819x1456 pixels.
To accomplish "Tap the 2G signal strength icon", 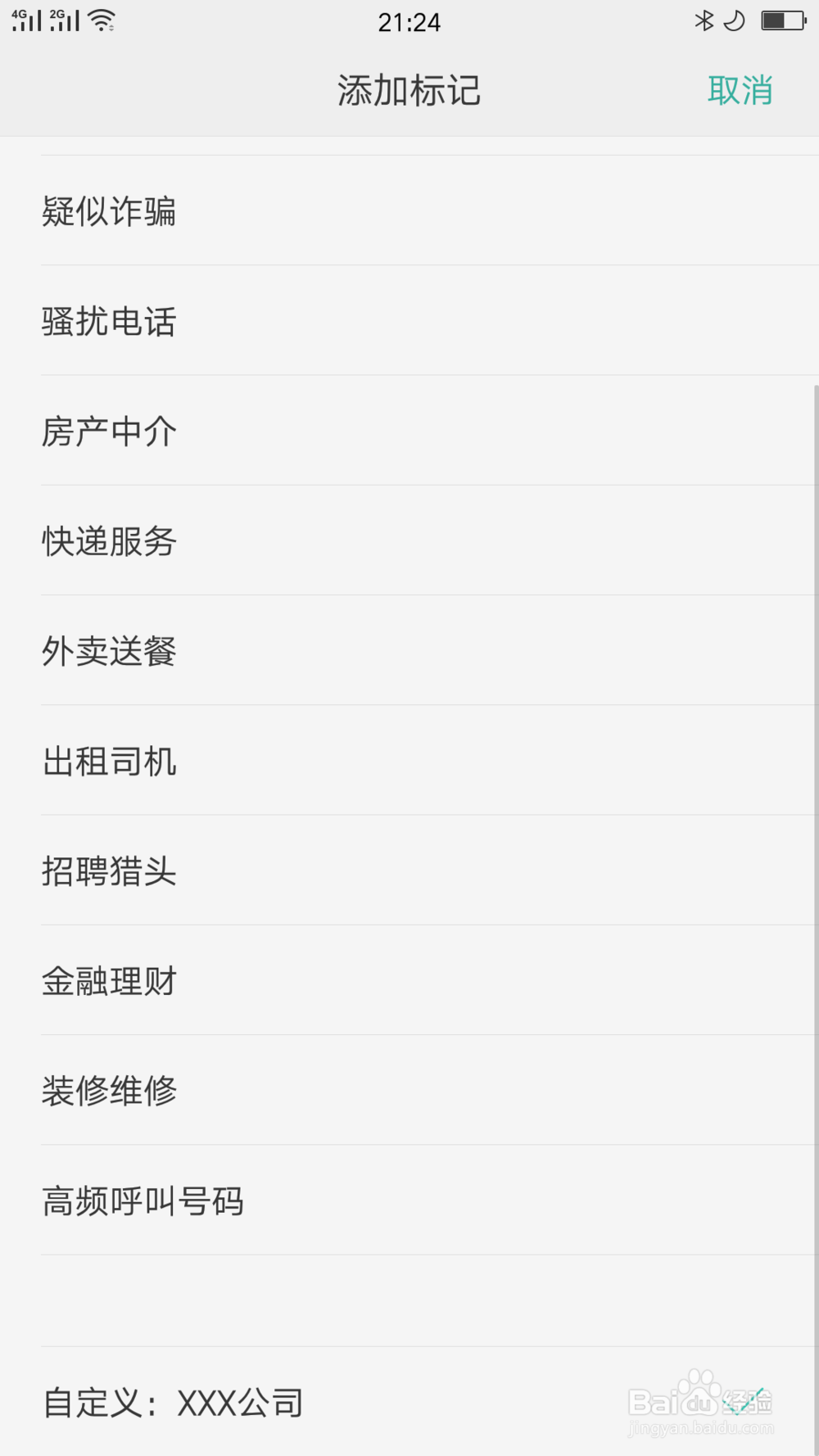I will (66, 21).
